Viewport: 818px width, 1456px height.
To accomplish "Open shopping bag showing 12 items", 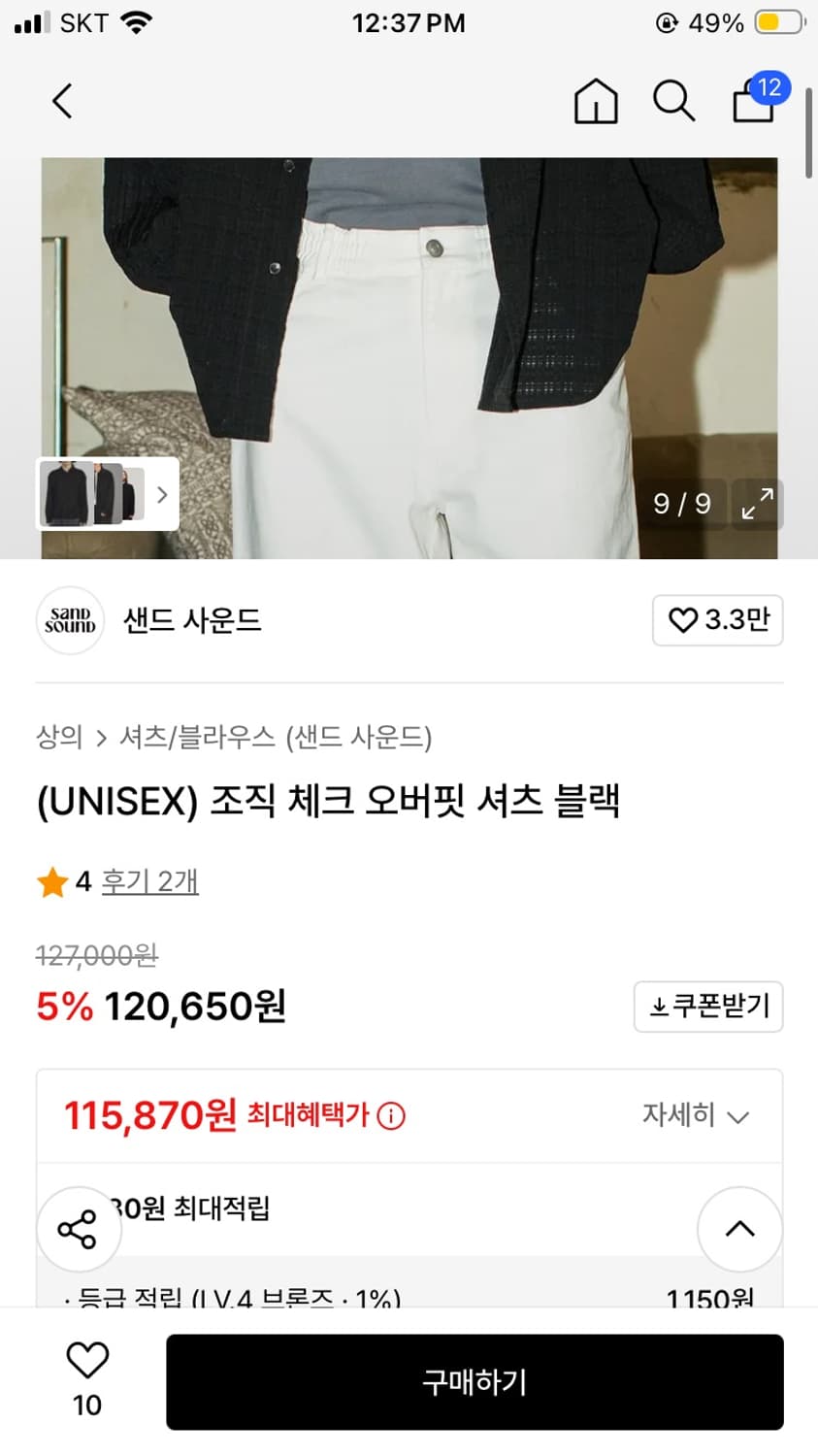I will click(x=752, y=102).
